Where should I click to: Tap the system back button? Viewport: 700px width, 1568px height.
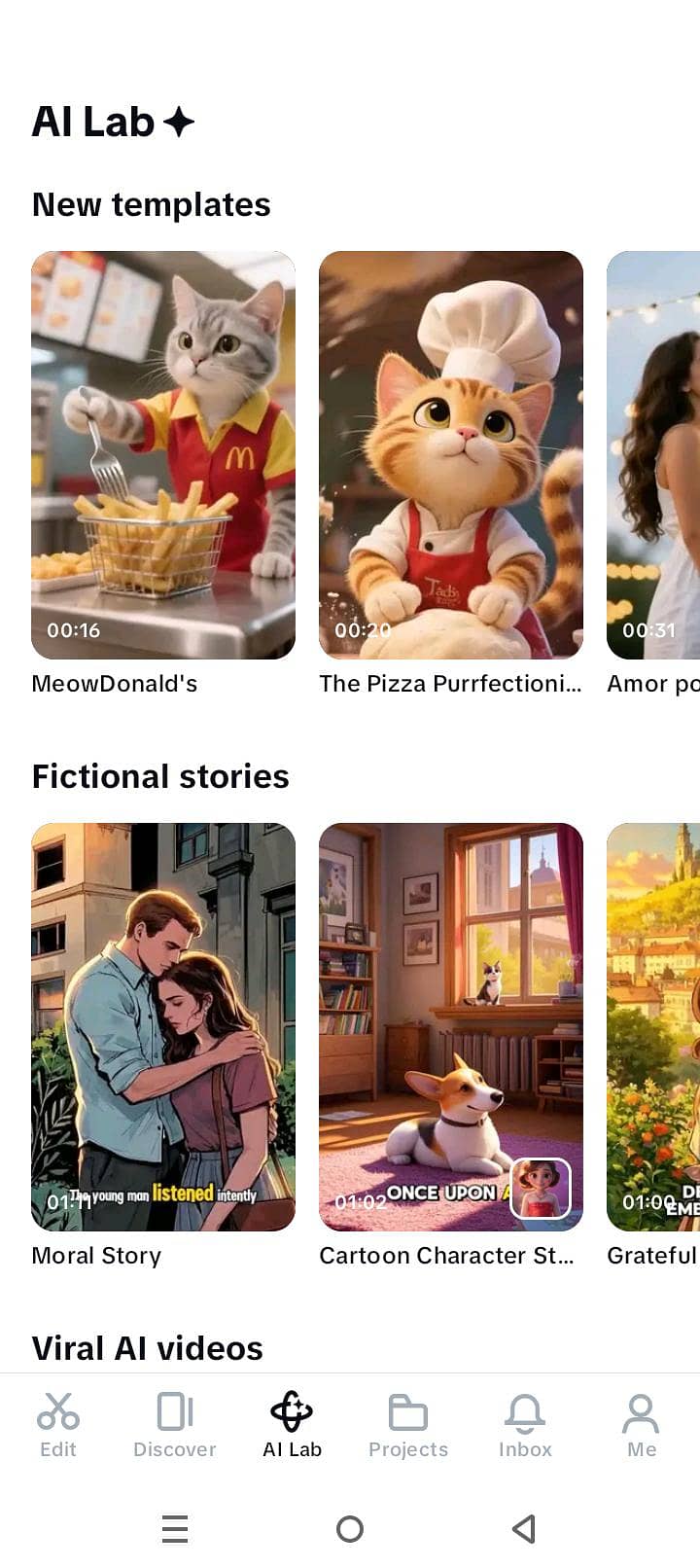pyautogui.click(x=524, y=1529)
